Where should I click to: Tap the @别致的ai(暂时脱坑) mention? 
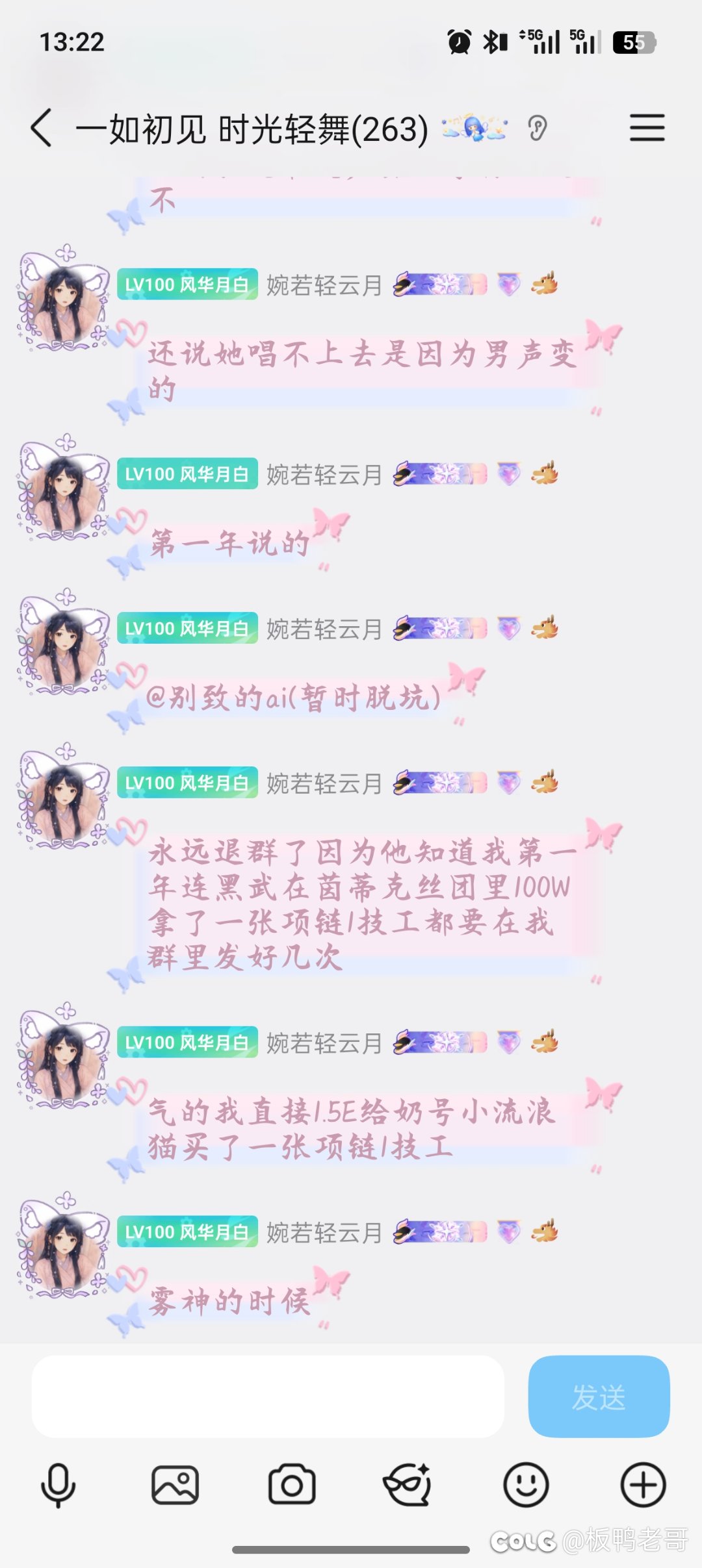click(292, 698)
